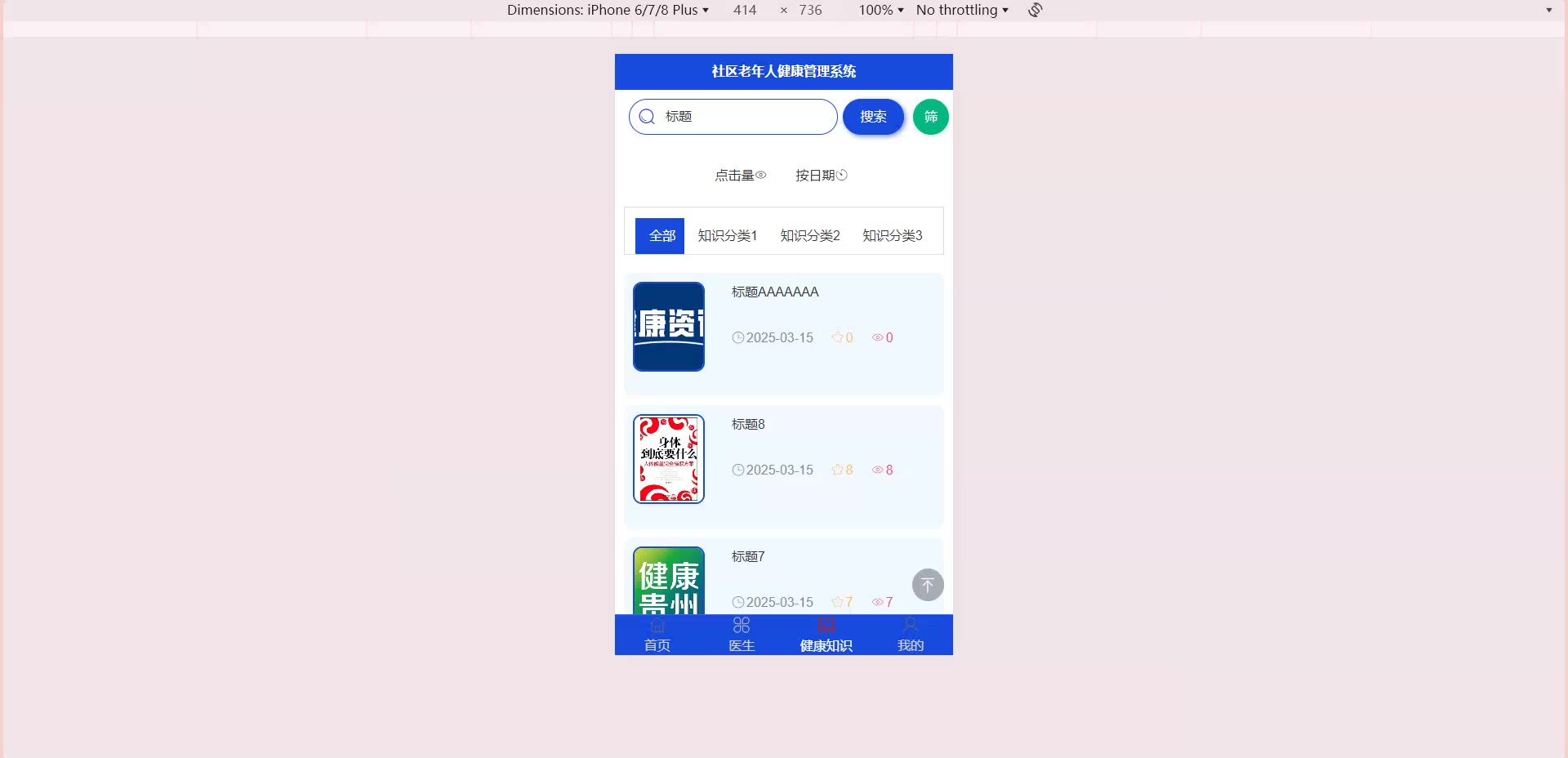The image size is (1568, 758).
Task: Open the 标题AAAAAAA article card
Action: click(783, 334)
